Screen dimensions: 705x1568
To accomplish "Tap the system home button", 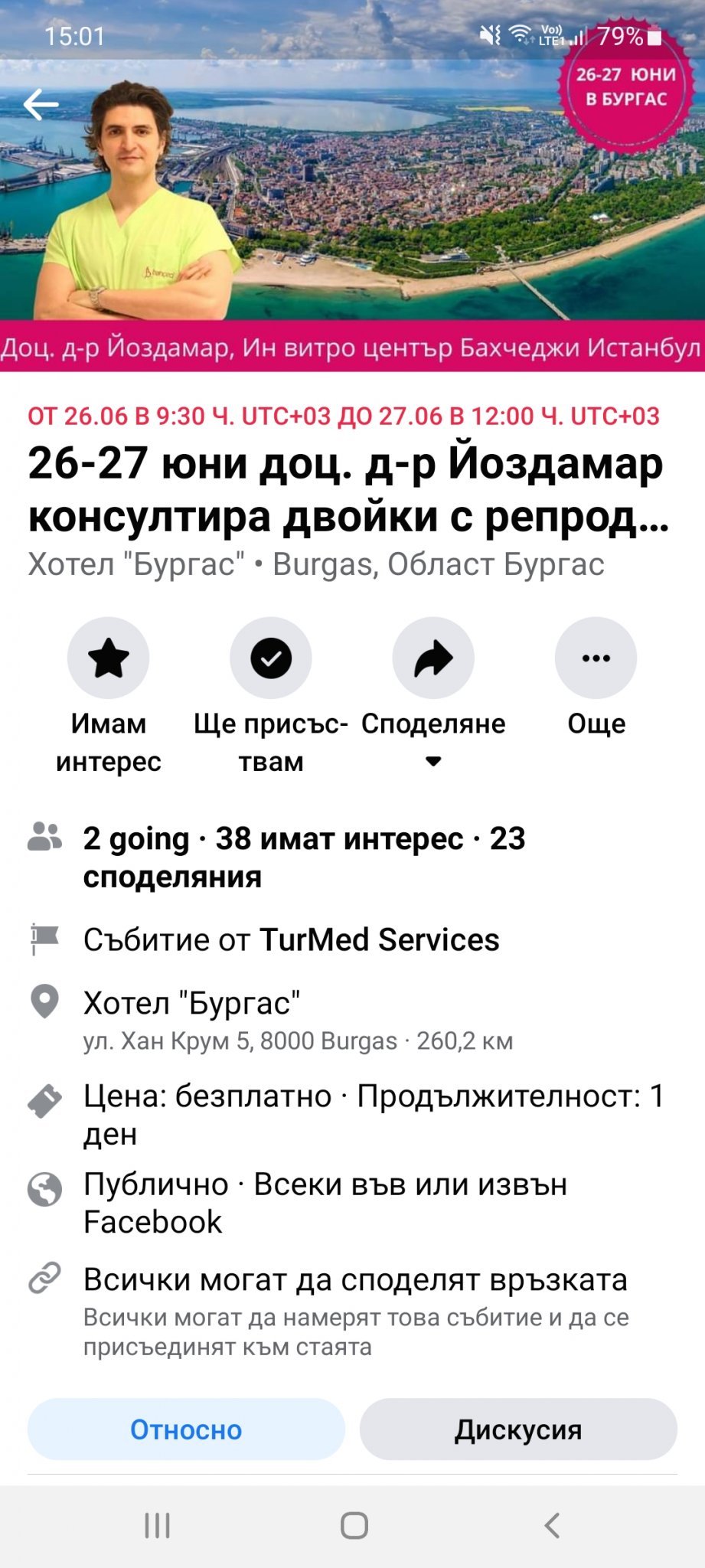I will tap(354, 1525).
